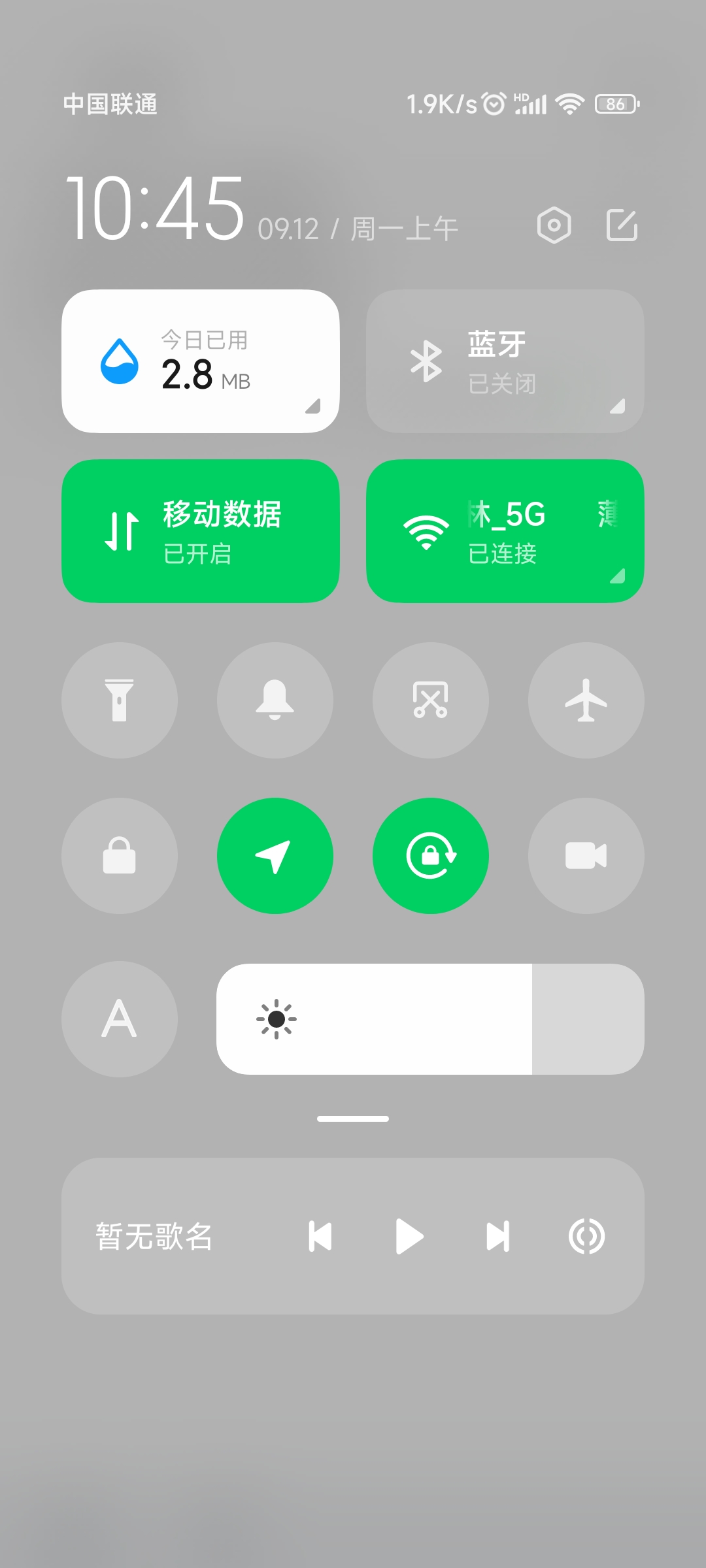
Task: Skip to next track
Action: coord(498,1236)
